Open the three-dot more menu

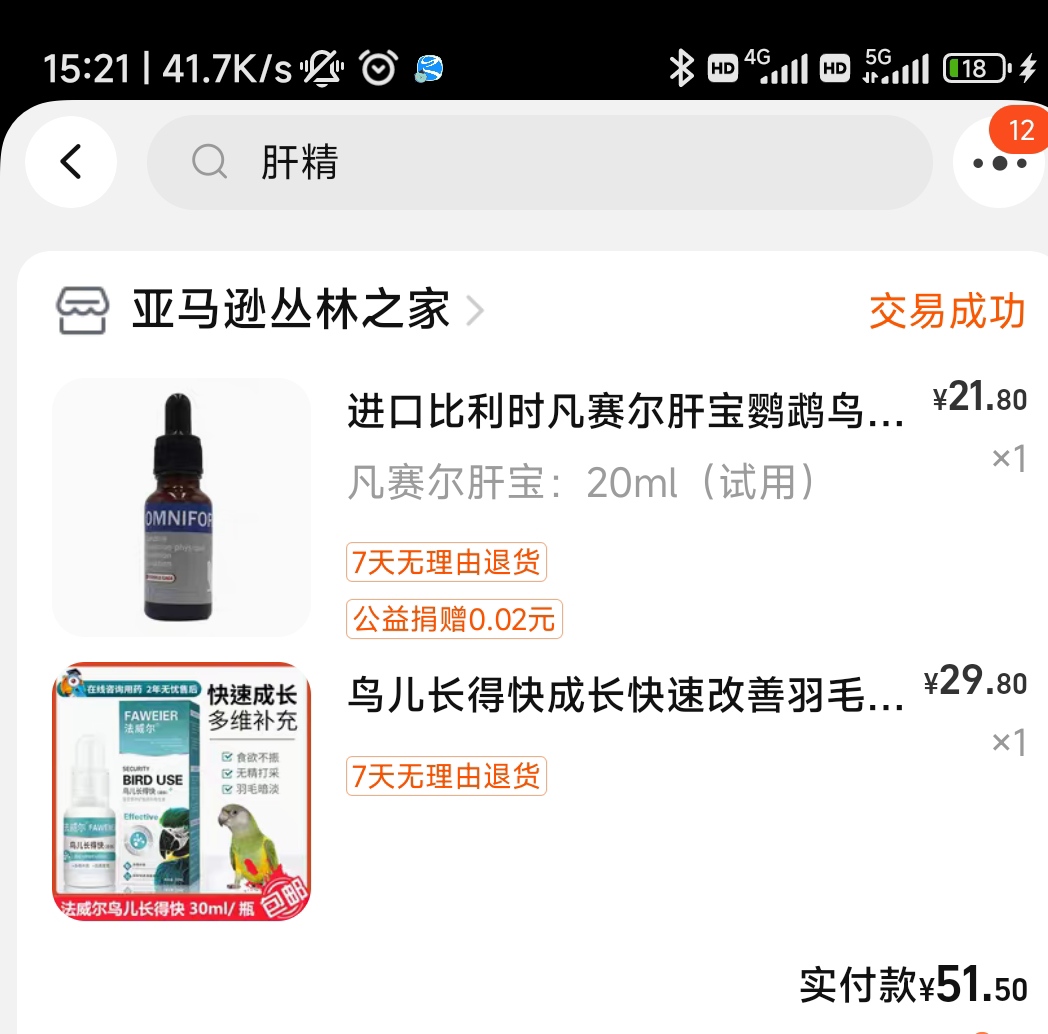[x=999, y=164]
